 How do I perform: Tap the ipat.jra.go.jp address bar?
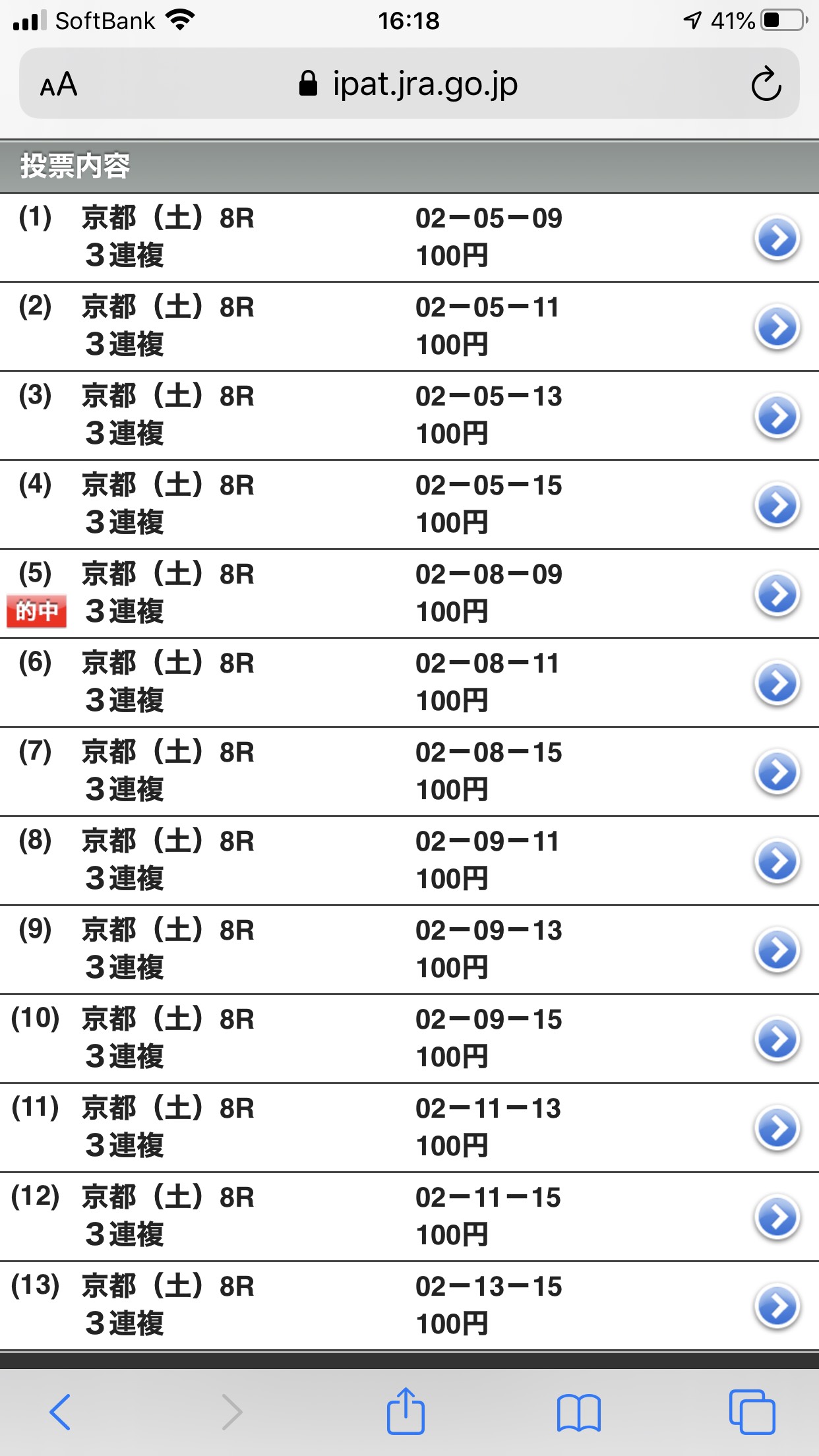click(x=409, y=84)
